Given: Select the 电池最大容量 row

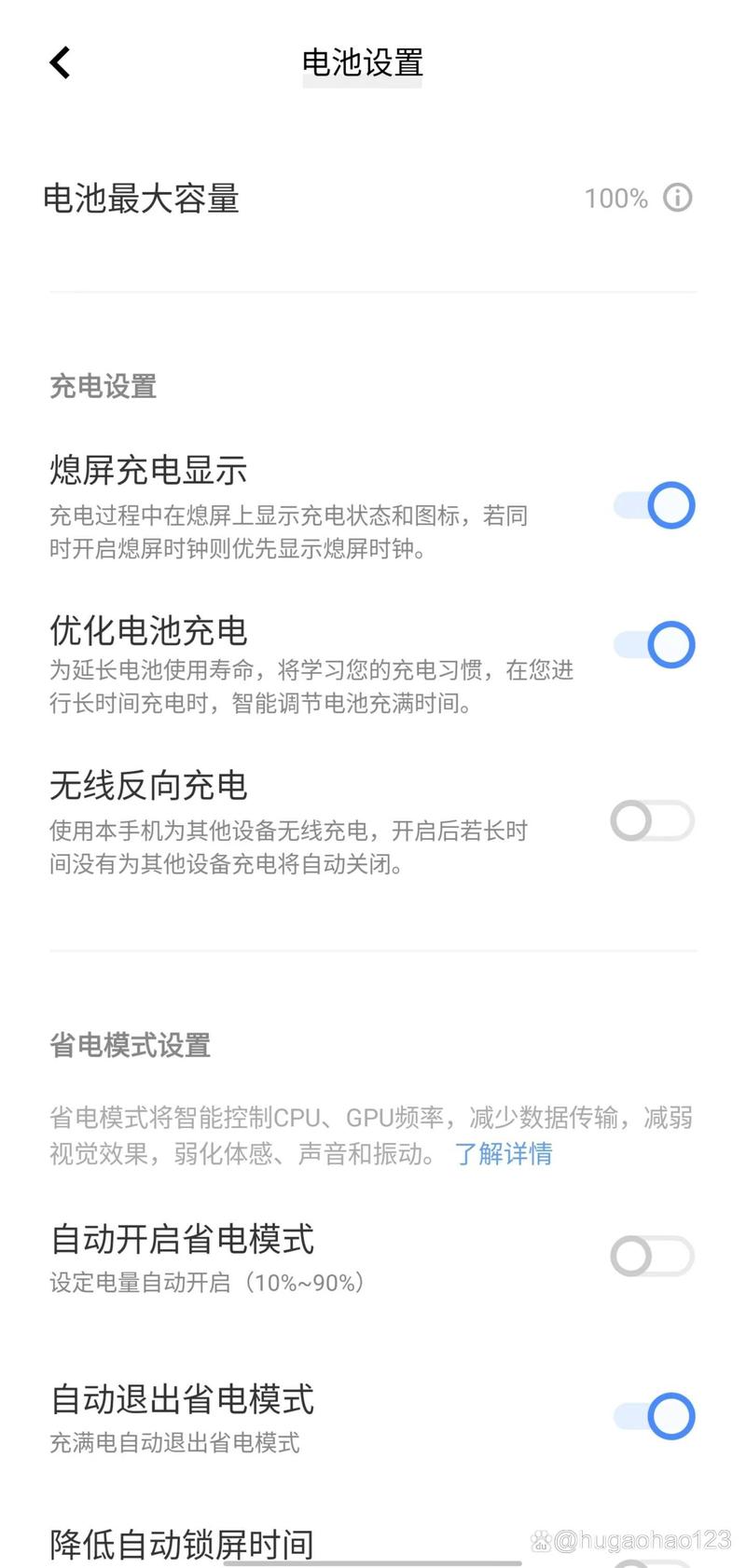Looking at the screenshot, I should point(143,199).
